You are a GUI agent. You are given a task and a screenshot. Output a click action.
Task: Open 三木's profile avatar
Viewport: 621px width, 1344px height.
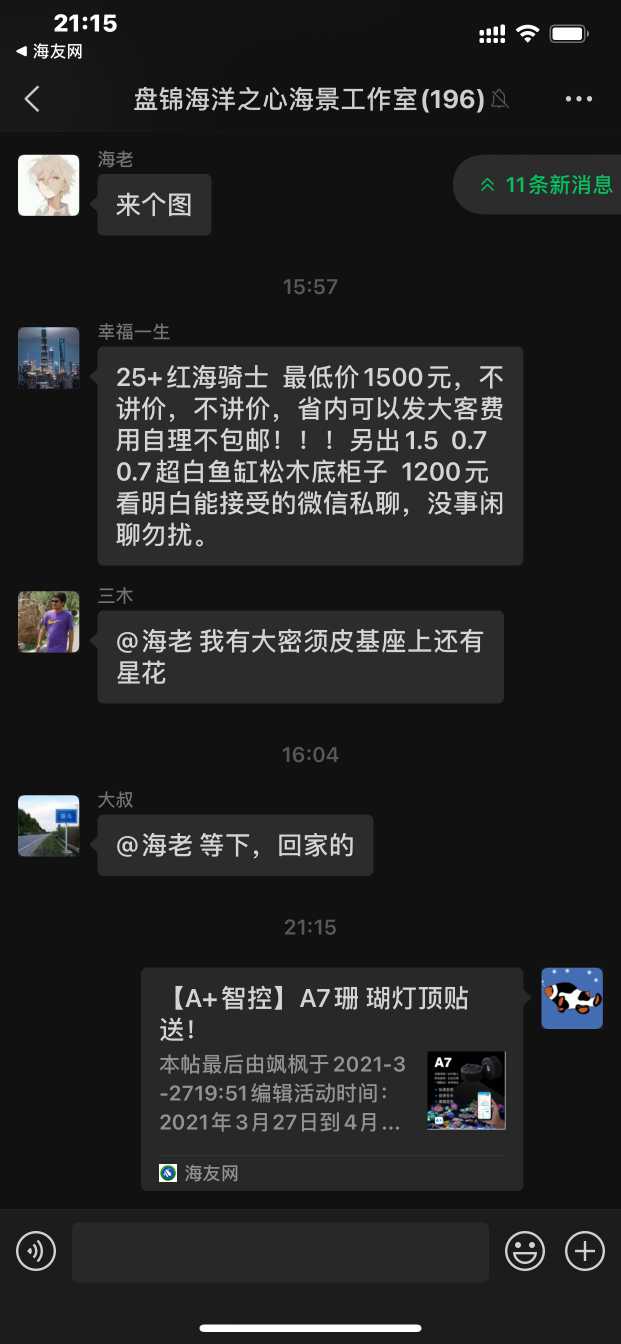[x=49, y=621]
